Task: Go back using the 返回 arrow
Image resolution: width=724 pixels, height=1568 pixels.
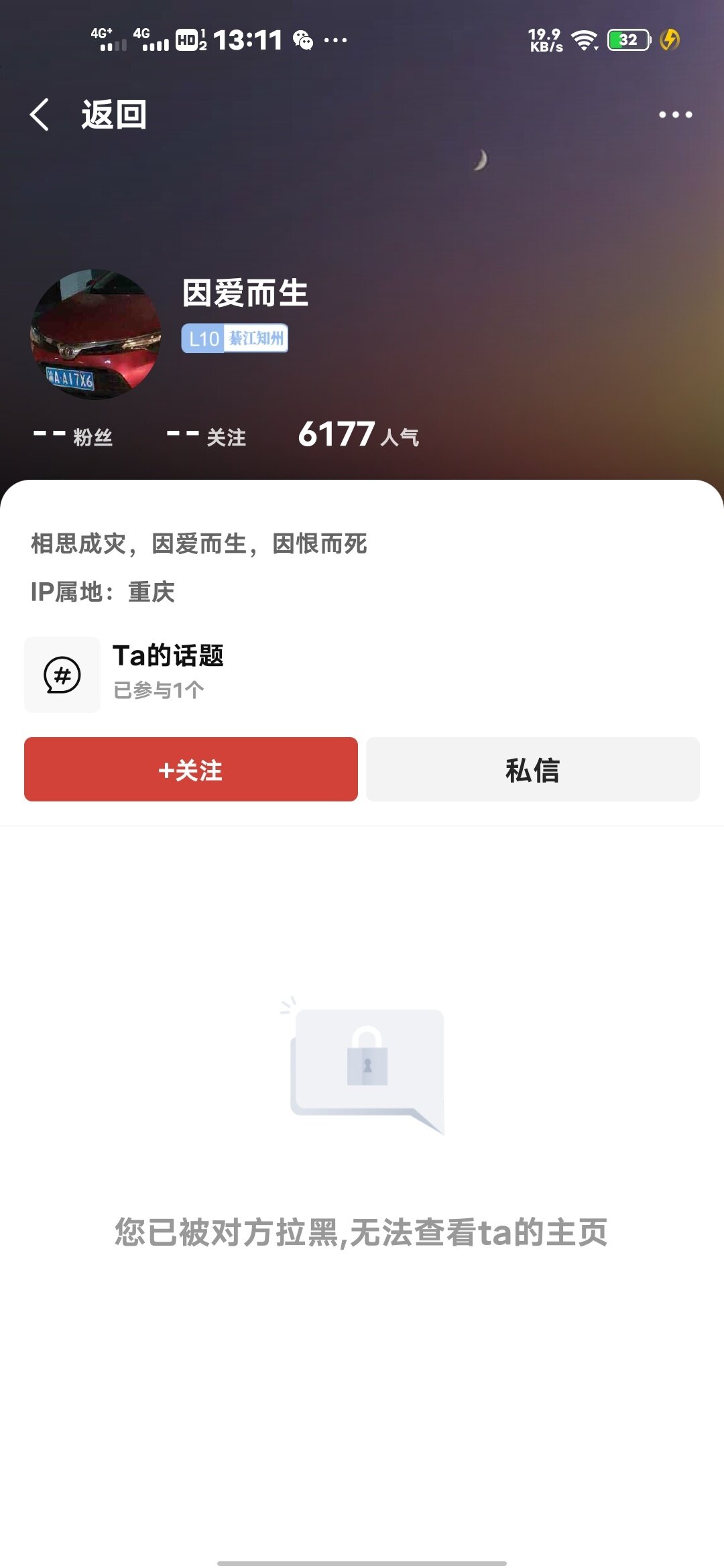Action: coord(40,115)
